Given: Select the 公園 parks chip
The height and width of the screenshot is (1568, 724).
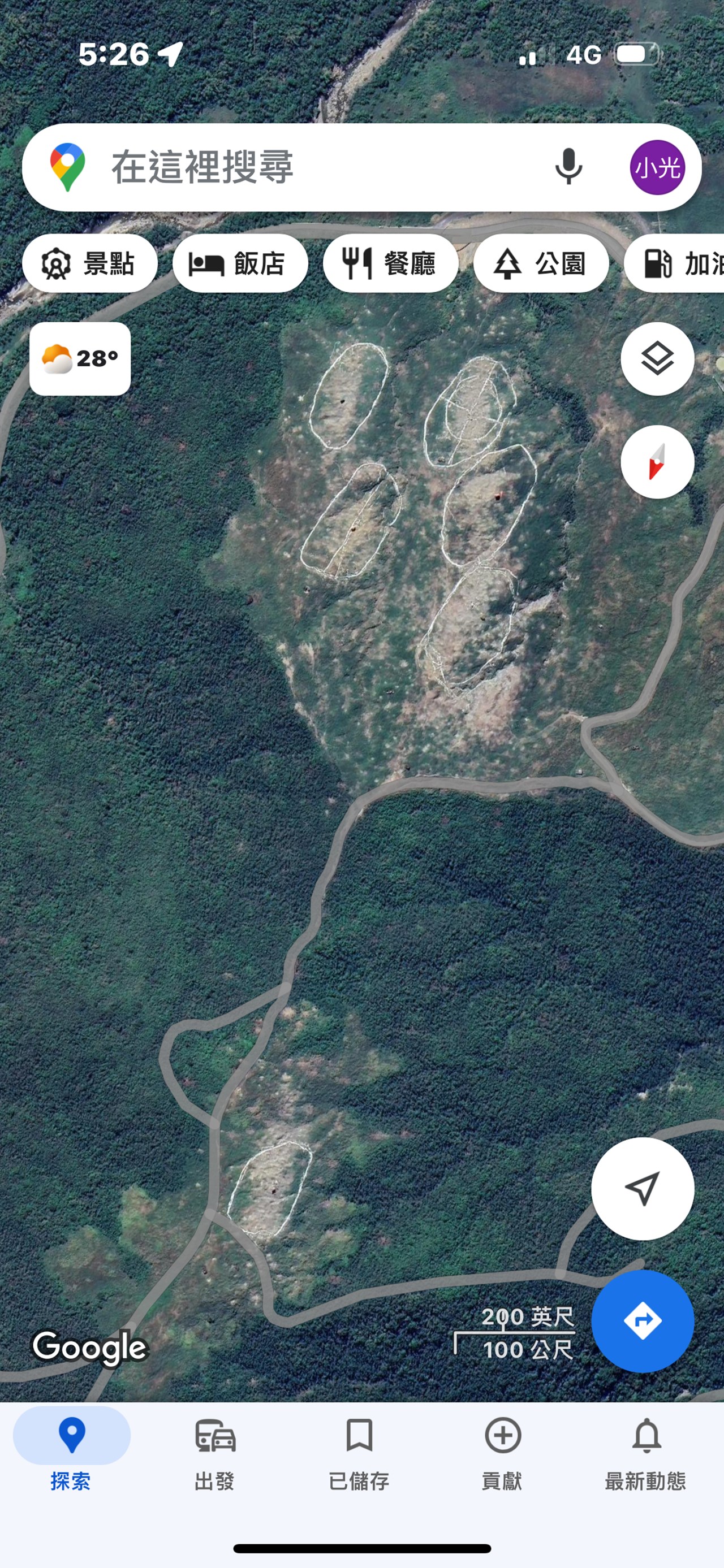Looking at the screenshot, I should point(541,263).
